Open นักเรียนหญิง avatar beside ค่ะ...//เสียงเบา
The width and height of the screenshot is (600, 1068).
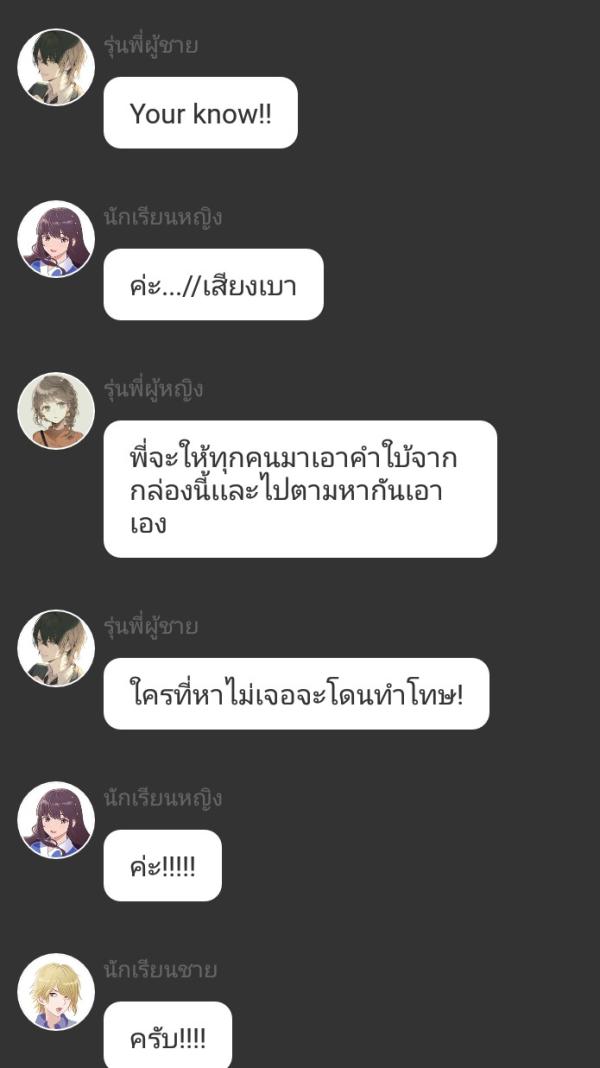pos(56,239)
